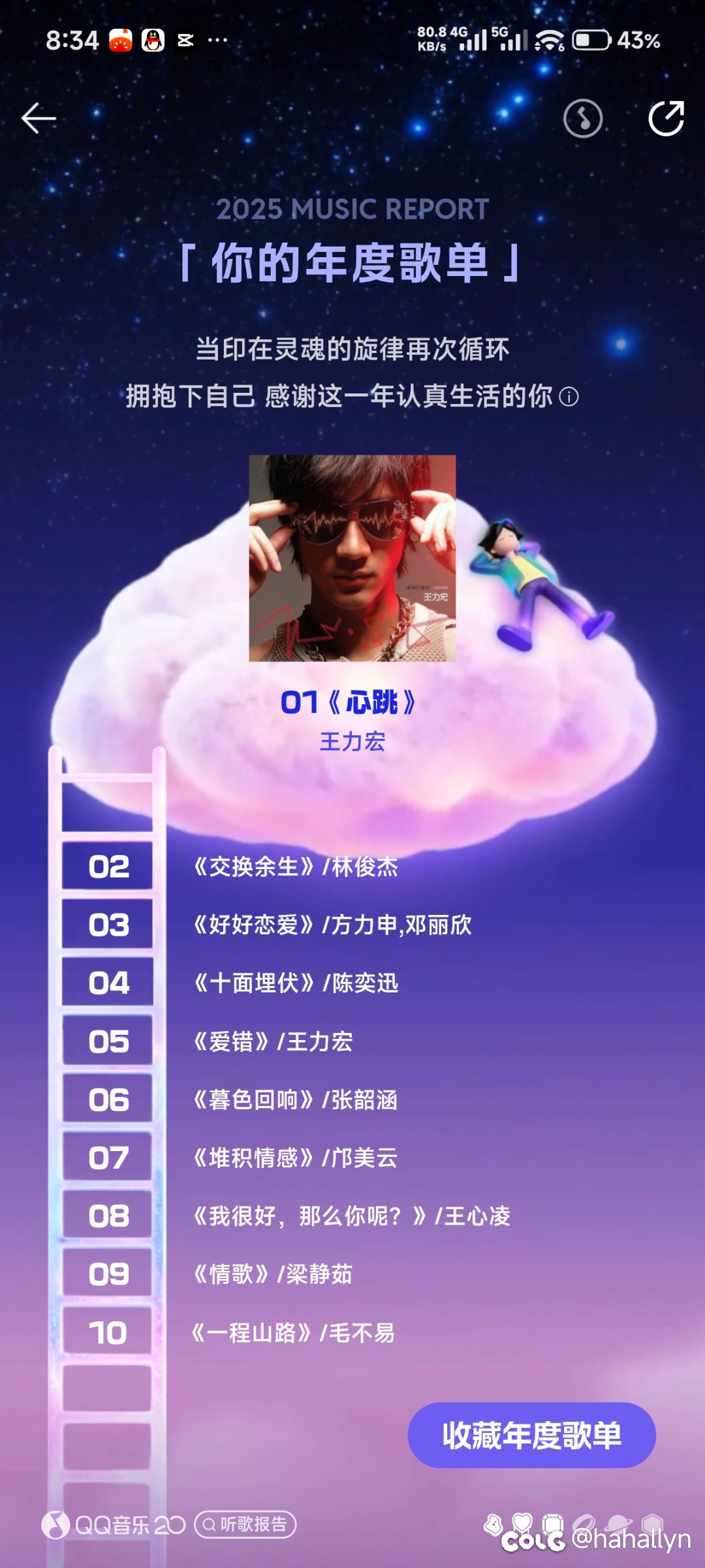The height and width of the screenshot is (1568, 705).
Task: Tap the QQ音乐 logo at bottom left
Action: pyautogui.click(x=55, y=1522)
